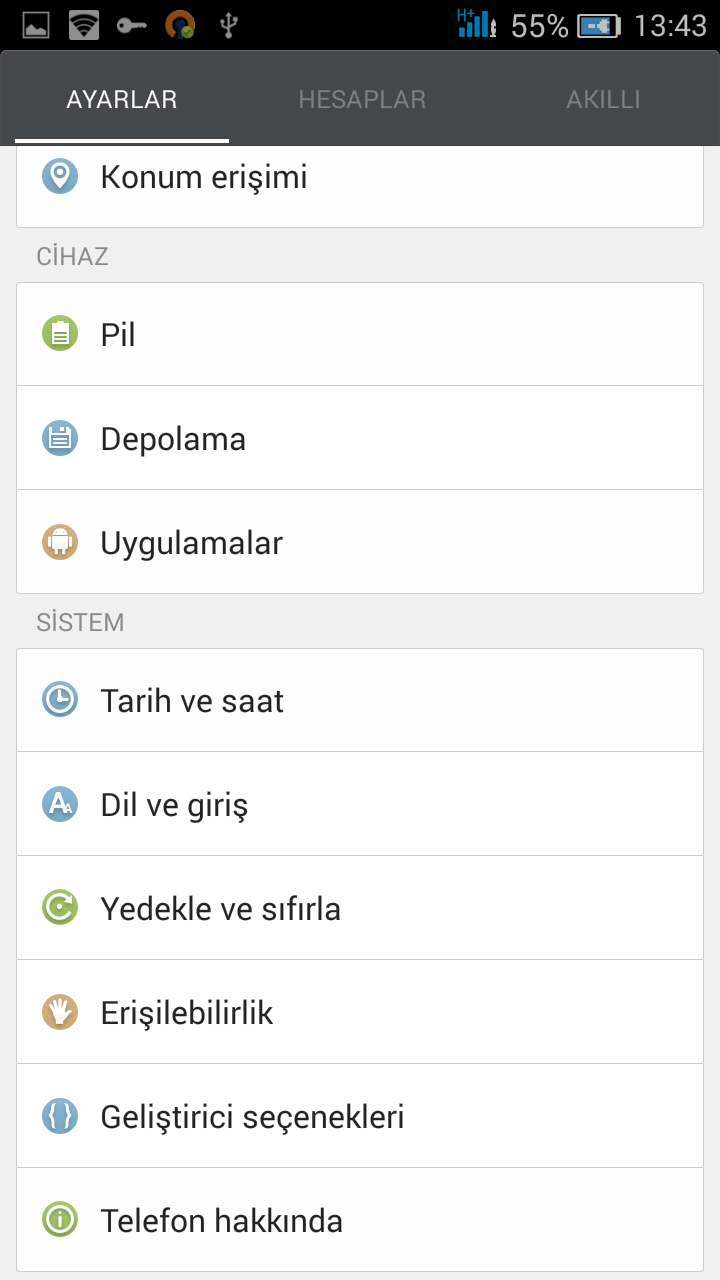Open the Pil battery settings
Image resolution: width=720 pixels, height=1280 pixels.
click(x=360, y=334)
